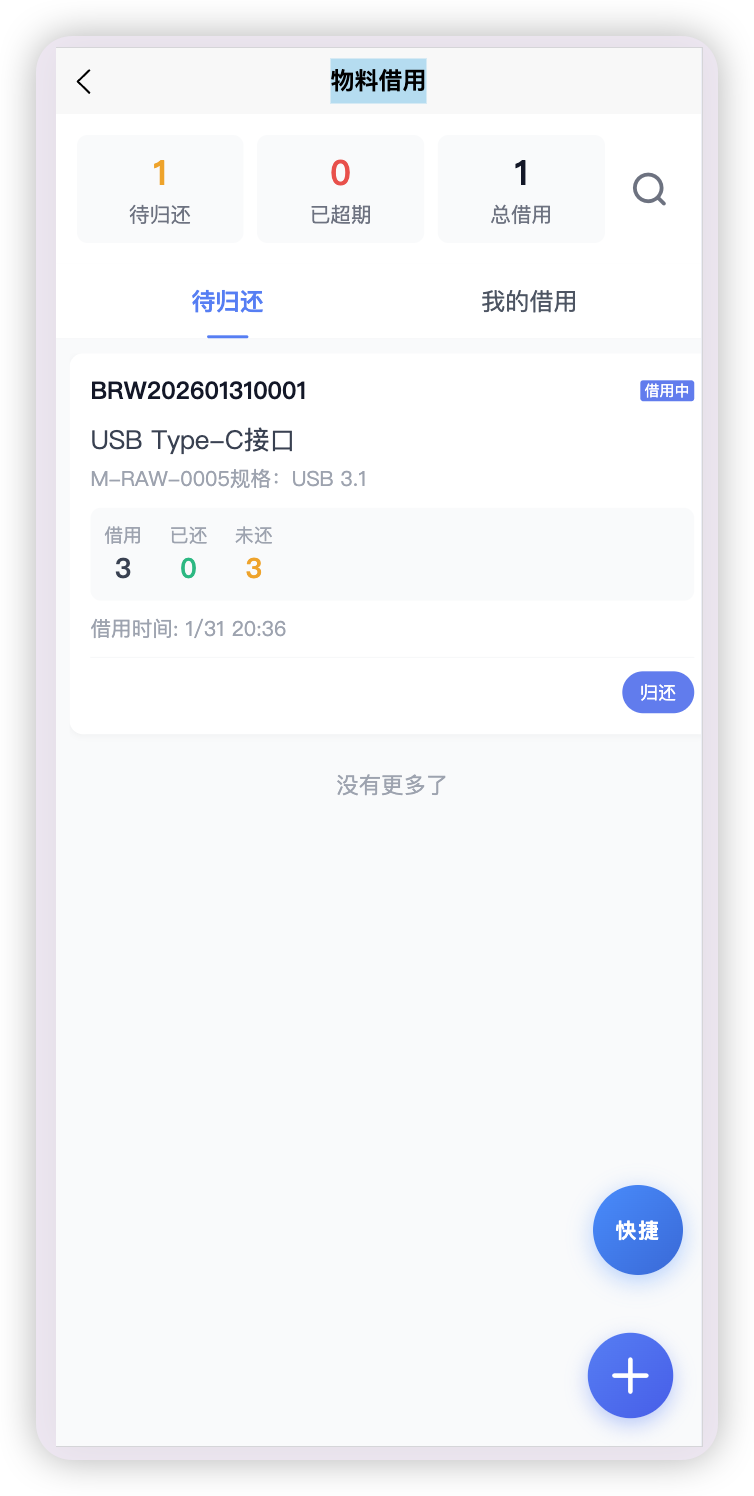
Task: Select the 待归还 tab
Action: coord(228,302)
